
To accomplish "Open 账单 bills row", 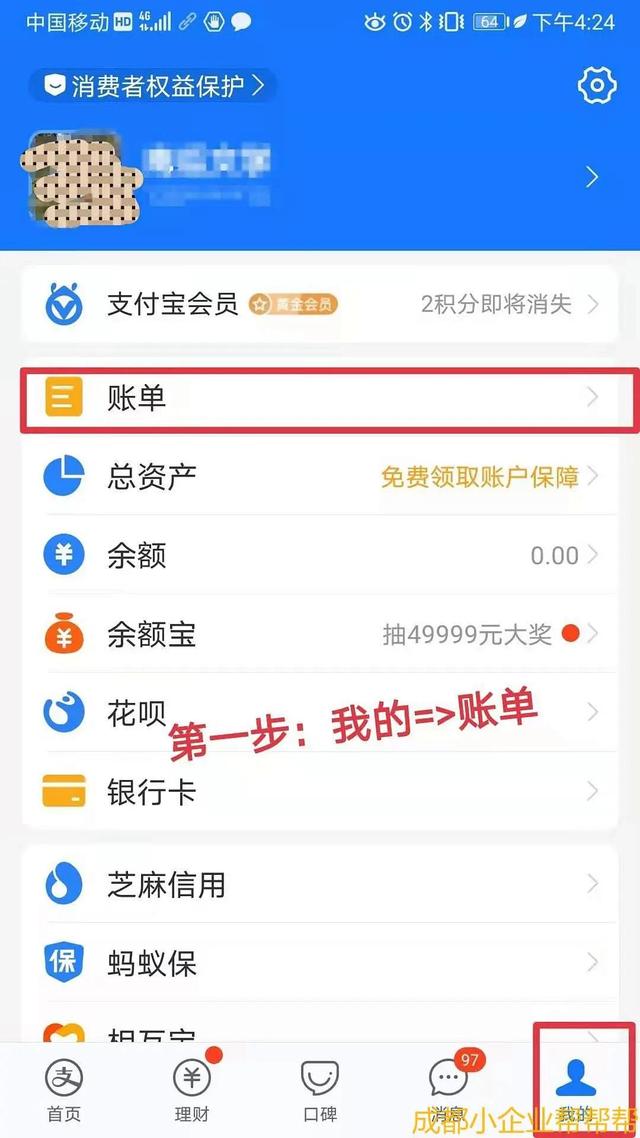I will tap(320, 398).
